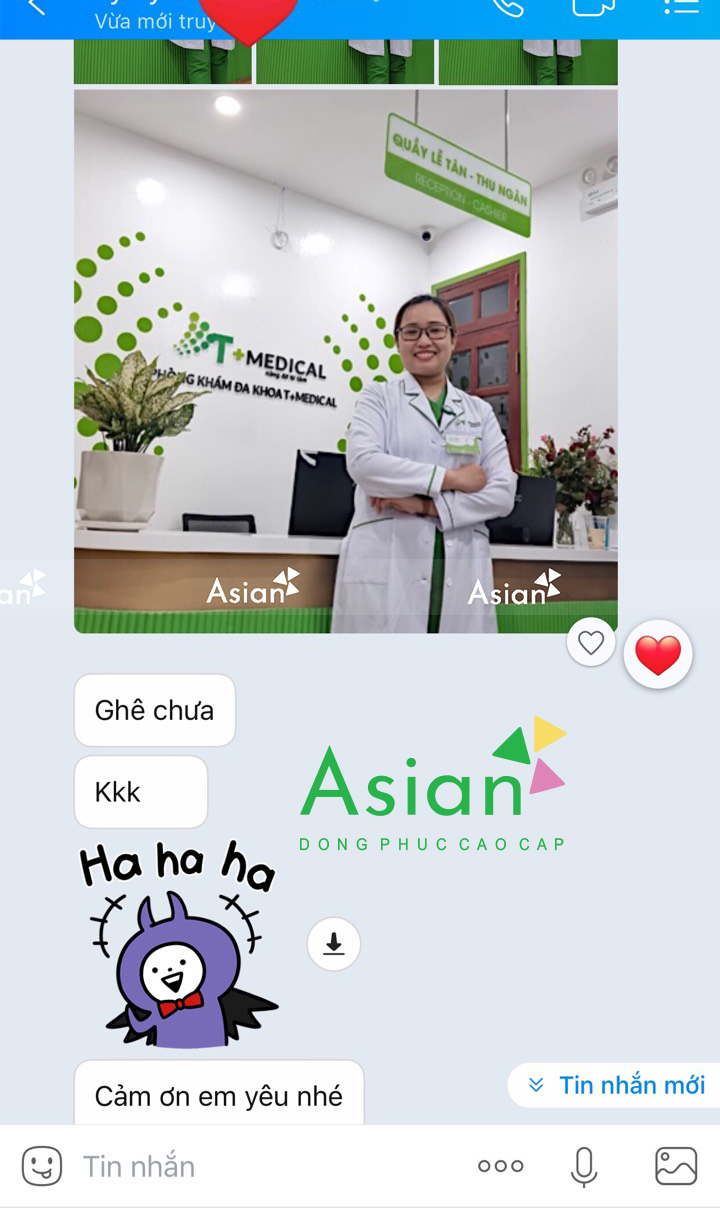Start a video call
This screenshot has width=720, height=1208.
(593, 6)
